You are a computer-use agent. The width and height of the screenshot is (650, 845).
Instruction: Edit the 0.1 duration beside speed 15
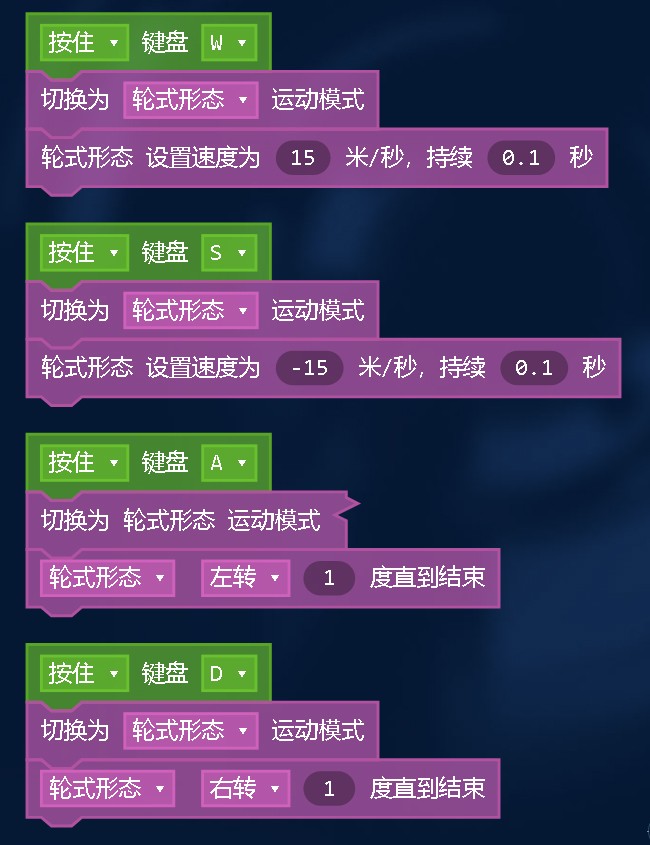(520, 158)
